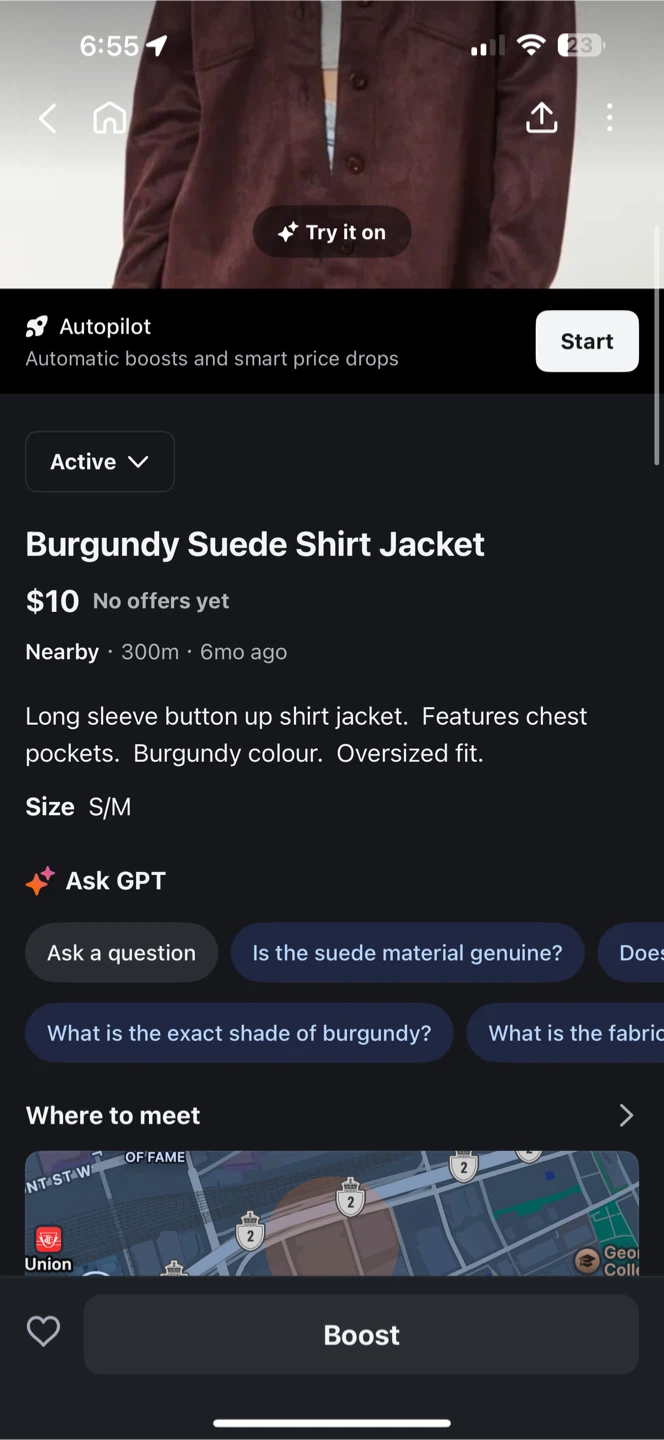Open the home icon in the top bar
This screenshot has width=664, height=1440.
(x=109, y=118)
